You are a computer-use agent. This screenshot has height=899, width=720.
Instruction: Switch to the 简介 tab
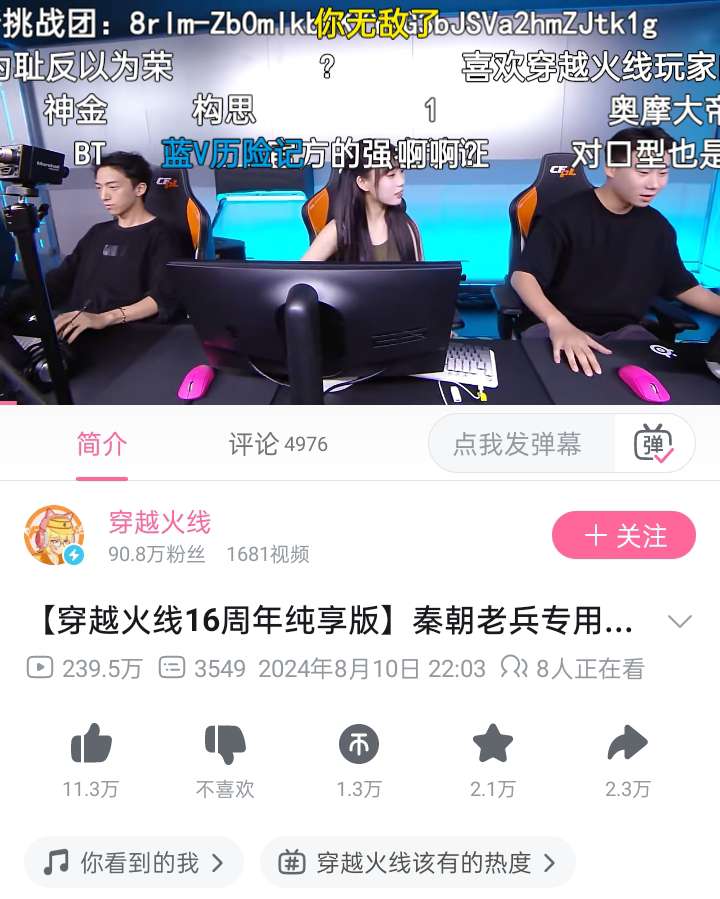102,445
